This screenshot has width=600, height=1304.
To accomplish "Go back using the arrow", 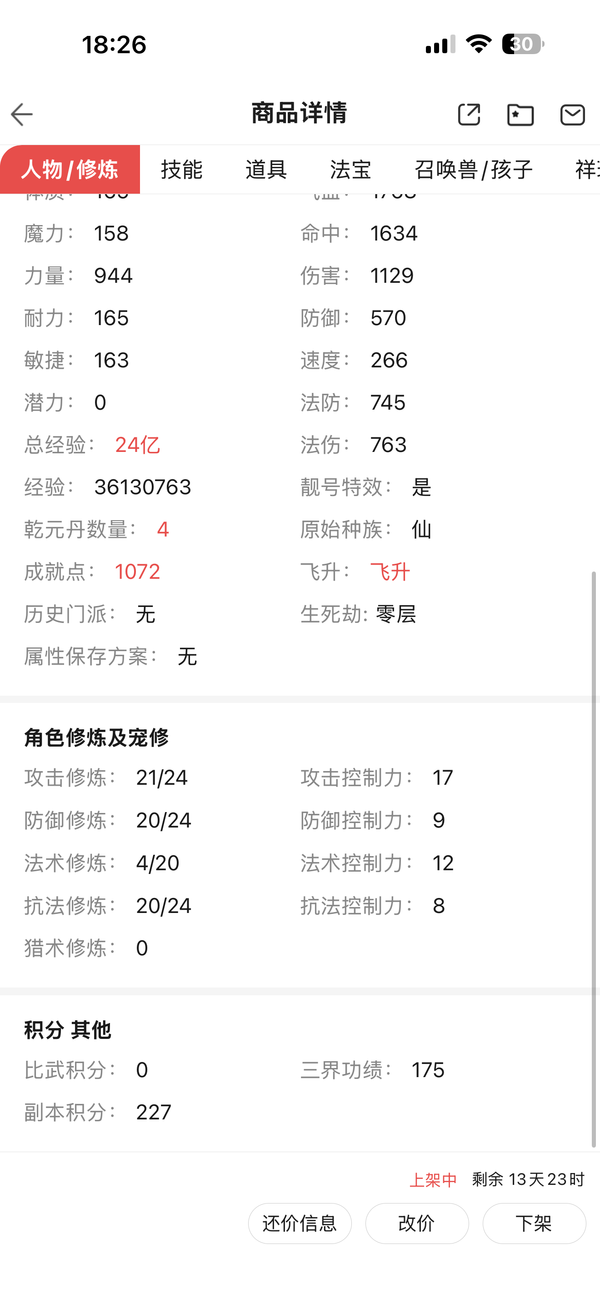I will tap(22, 114).
